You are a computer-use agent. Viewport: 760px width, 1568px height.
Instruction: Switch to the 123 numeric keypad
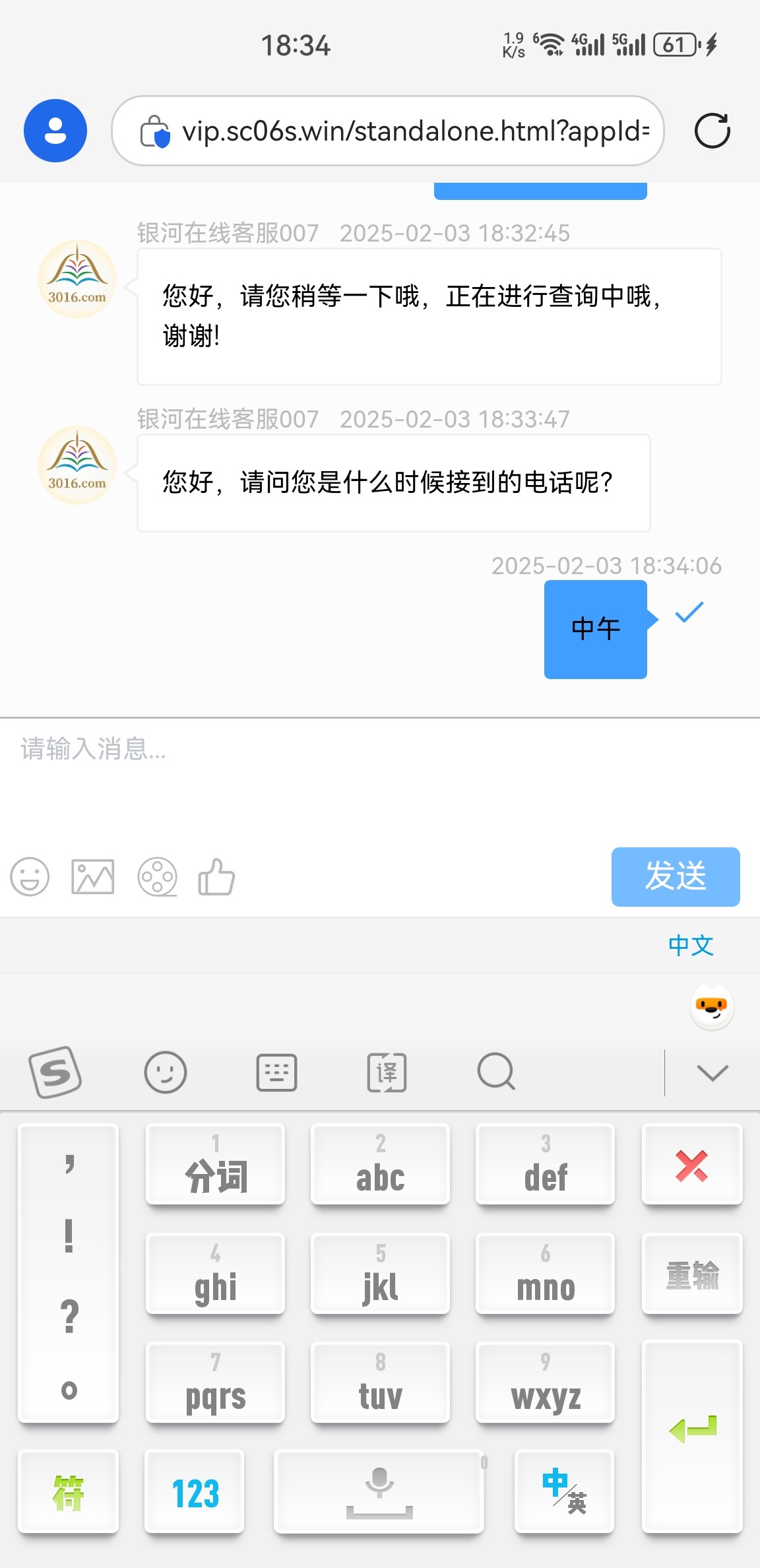point(195,1493)
